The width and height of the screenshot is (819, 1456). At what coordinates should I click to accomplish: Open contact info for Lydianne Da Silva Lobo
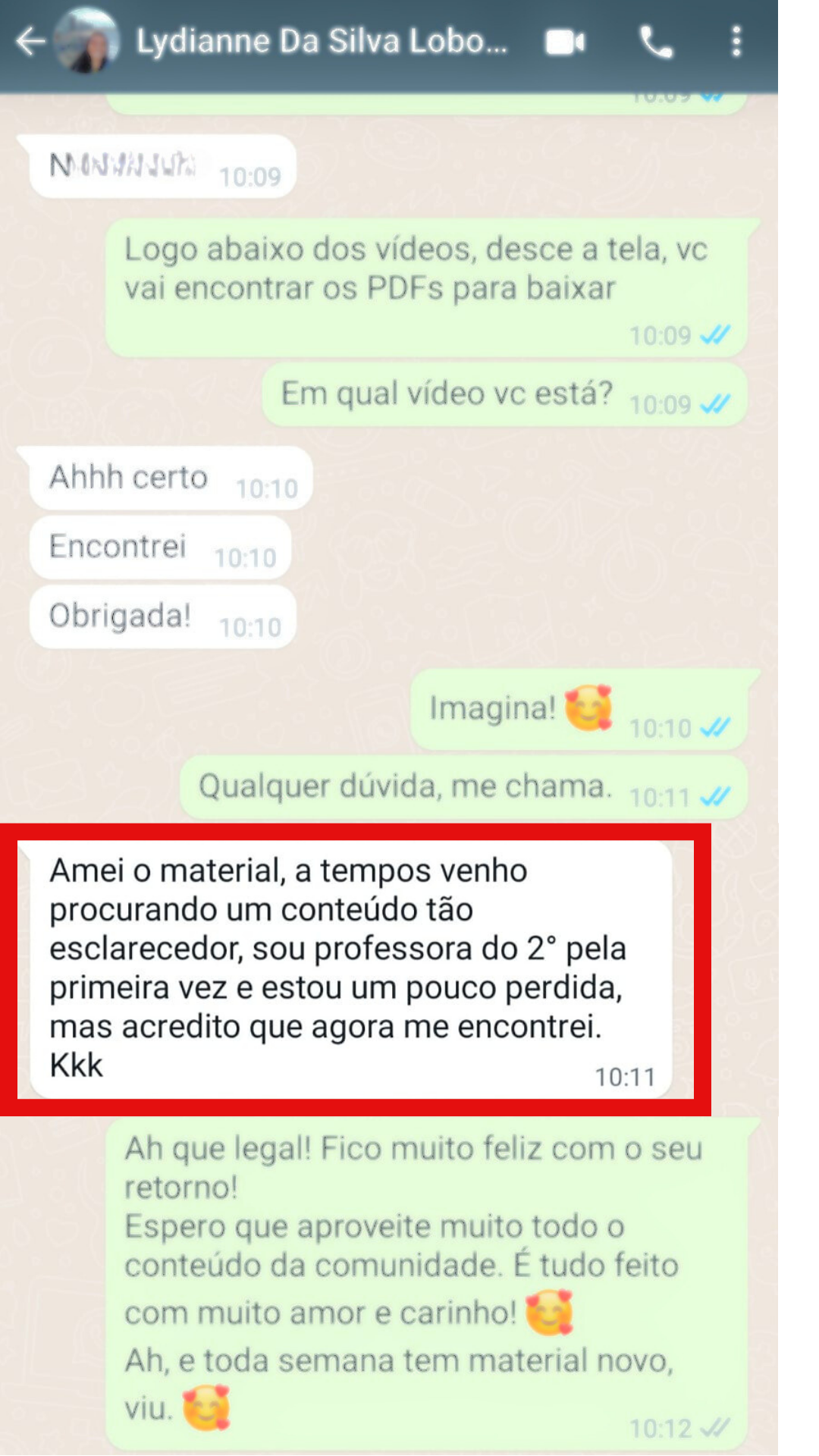point(322,42)
